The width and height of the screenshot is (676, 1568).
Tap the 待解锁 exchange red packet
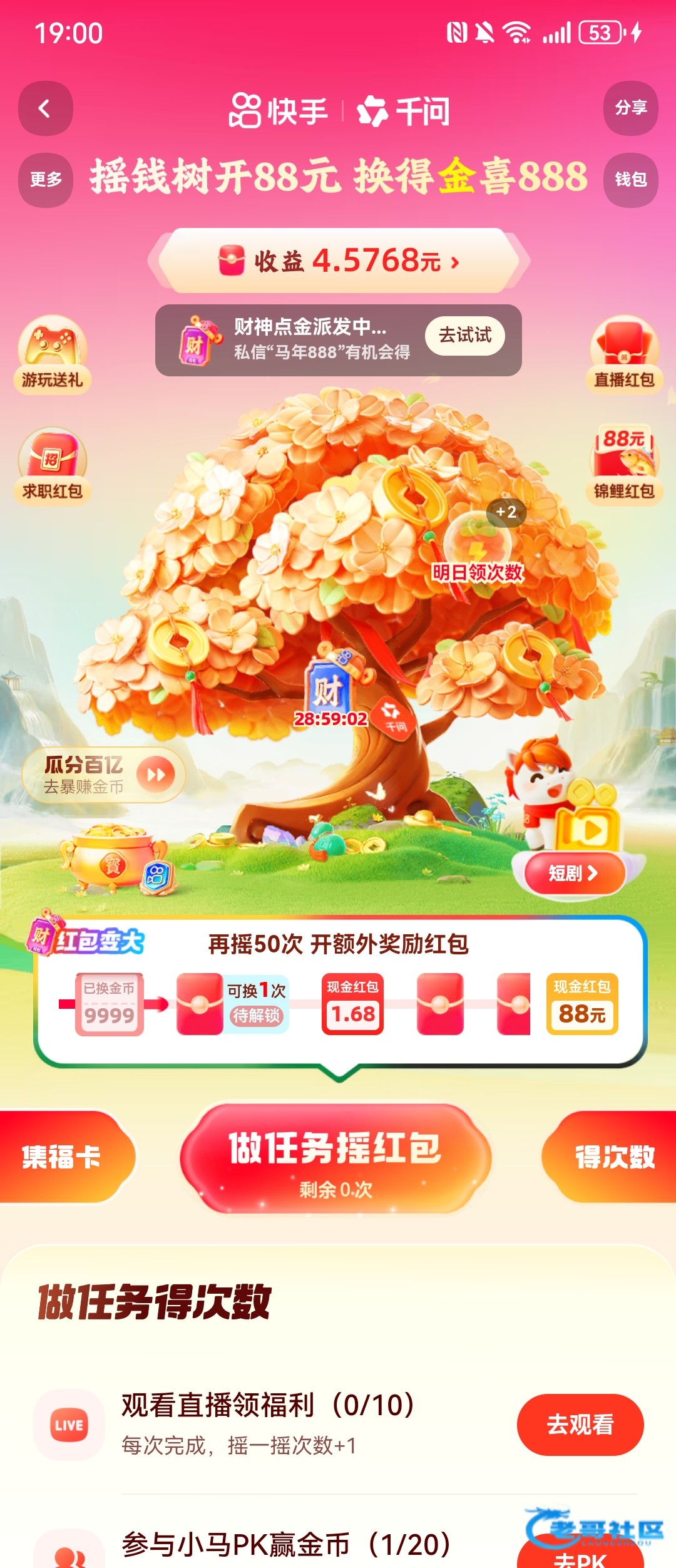(255, 1004)
